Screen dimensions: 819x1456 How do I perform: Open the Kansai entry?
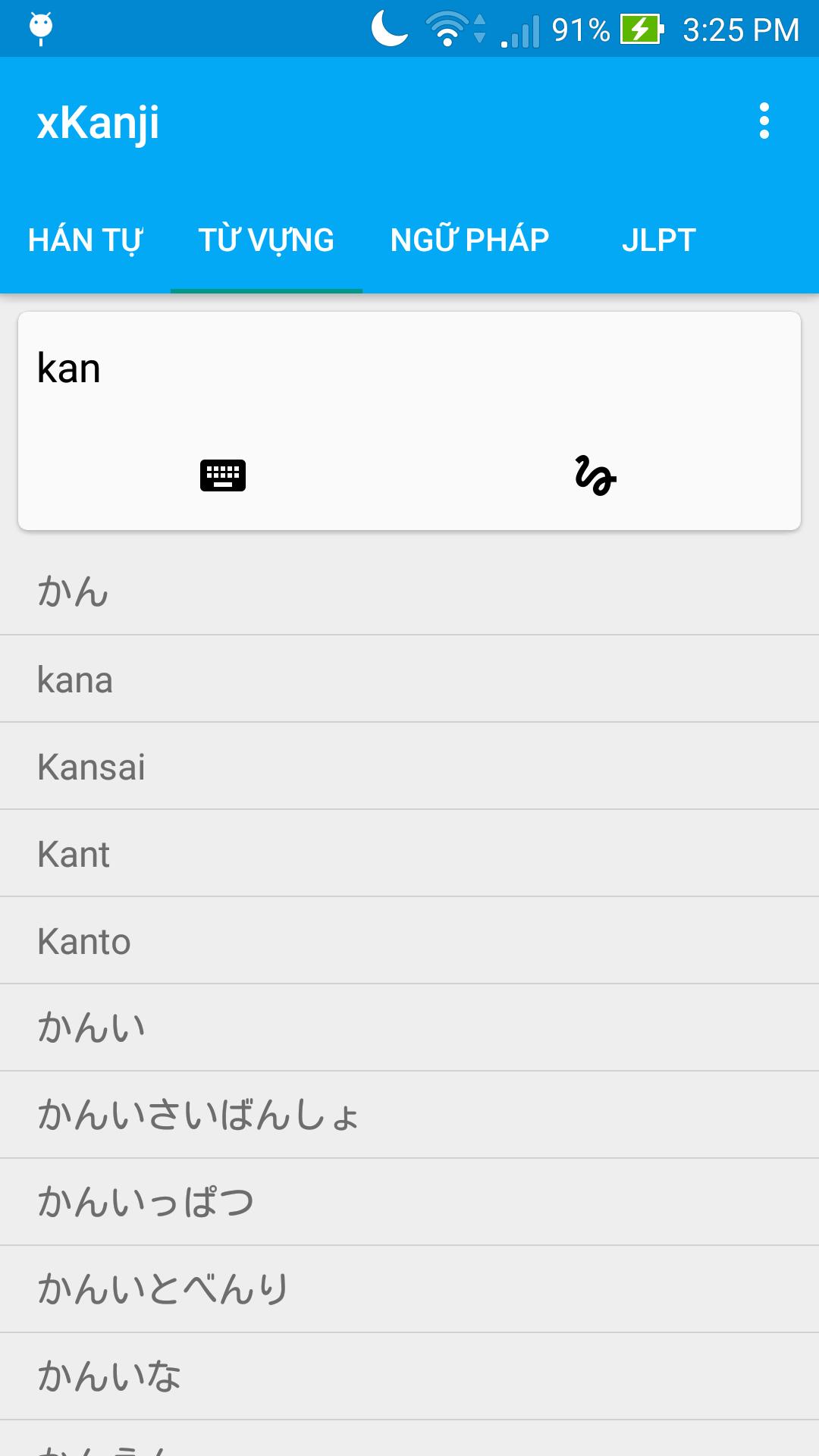click(x=409, y=767)
